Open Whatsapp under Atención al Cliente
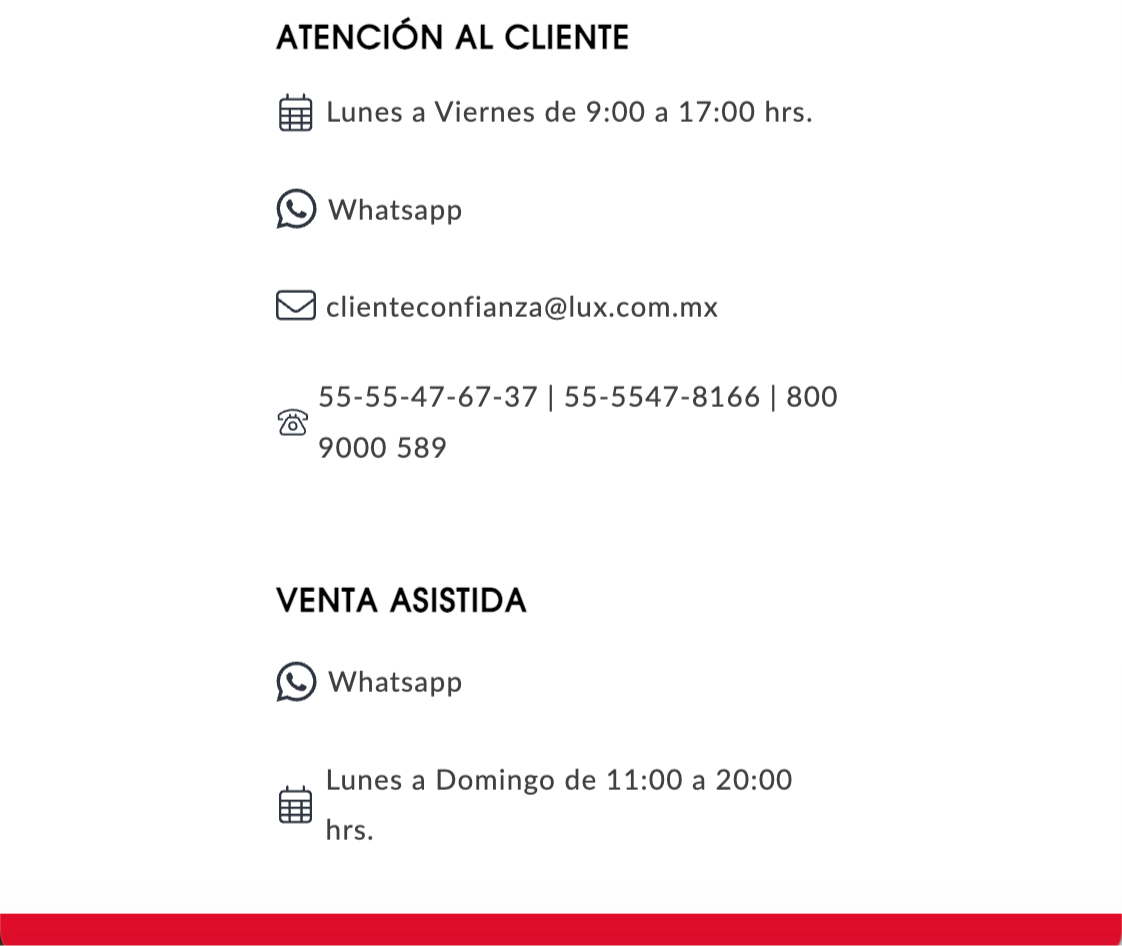The width and height of the screenshot is (1122, 946). point(394,210)
